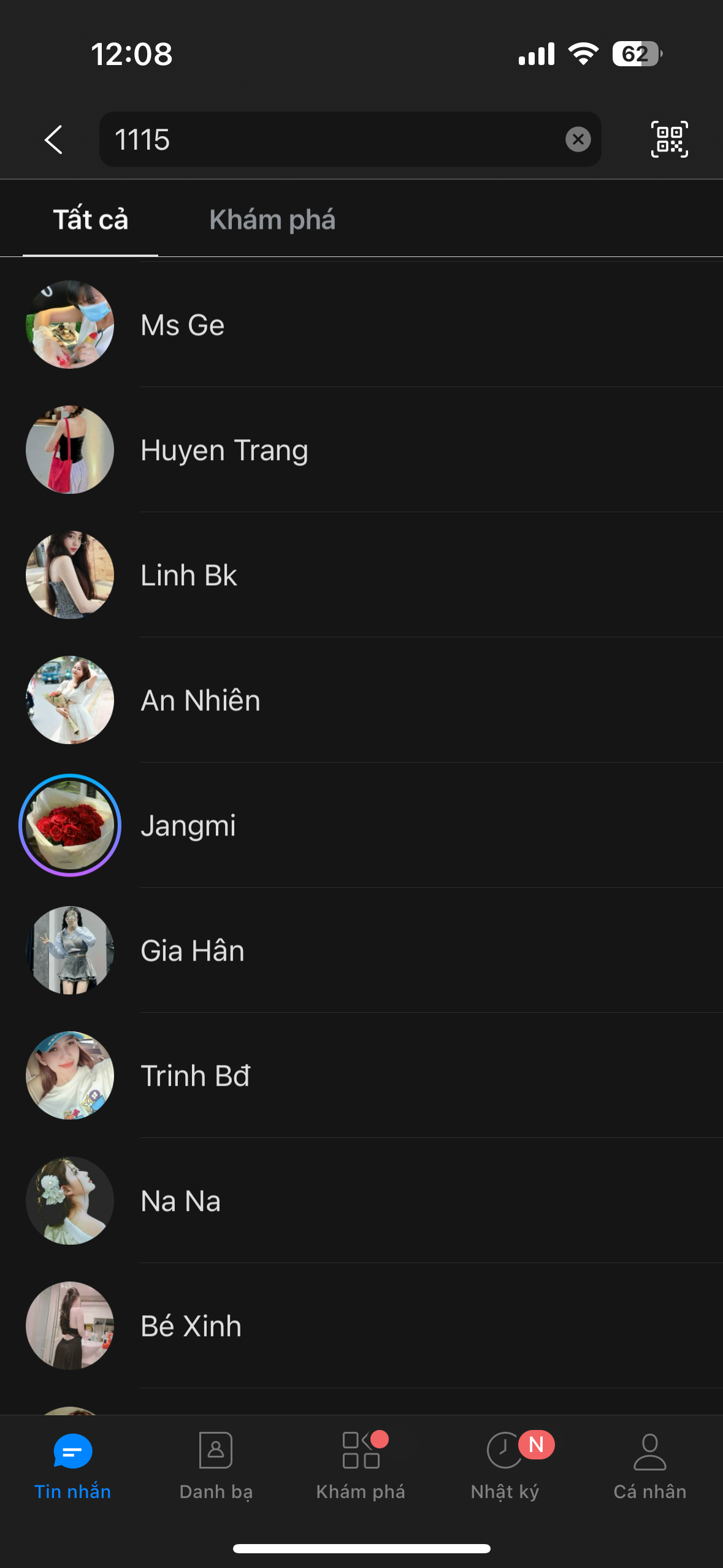Screen dimensions: 723x1568
Task: Clear the search text 1115
Action: 578,140
